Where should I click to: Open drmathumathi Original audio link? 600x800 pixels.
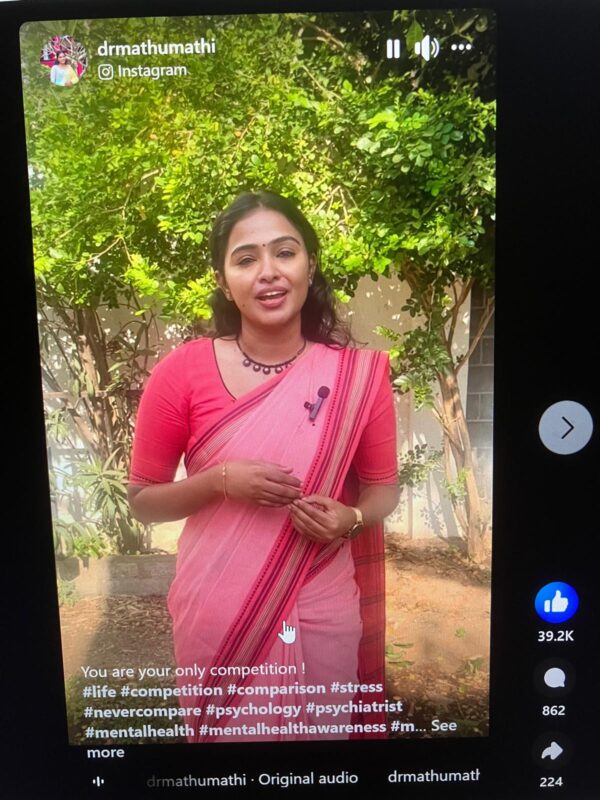(x=258, y=778)
